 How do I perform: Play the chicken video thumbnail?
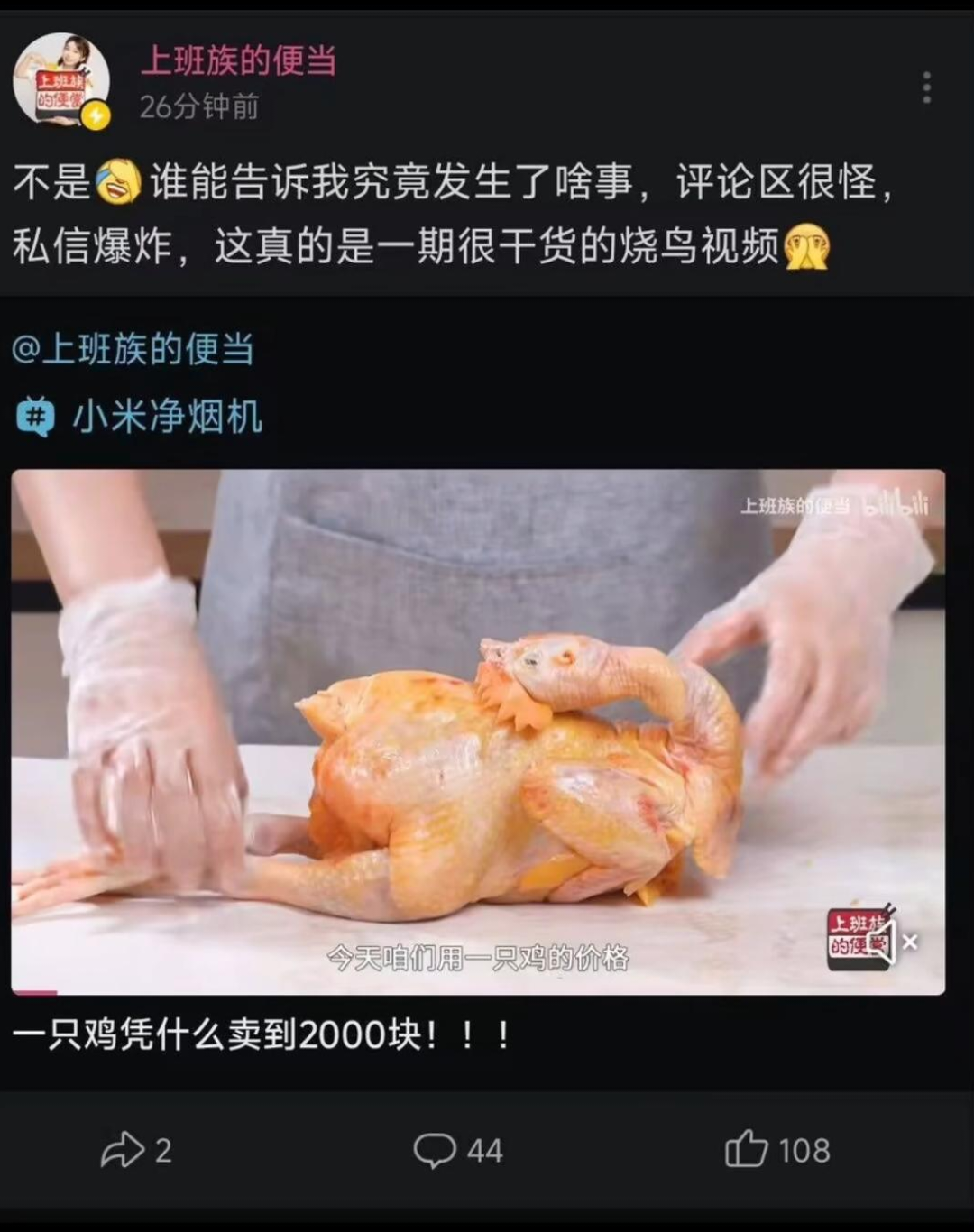478,731
